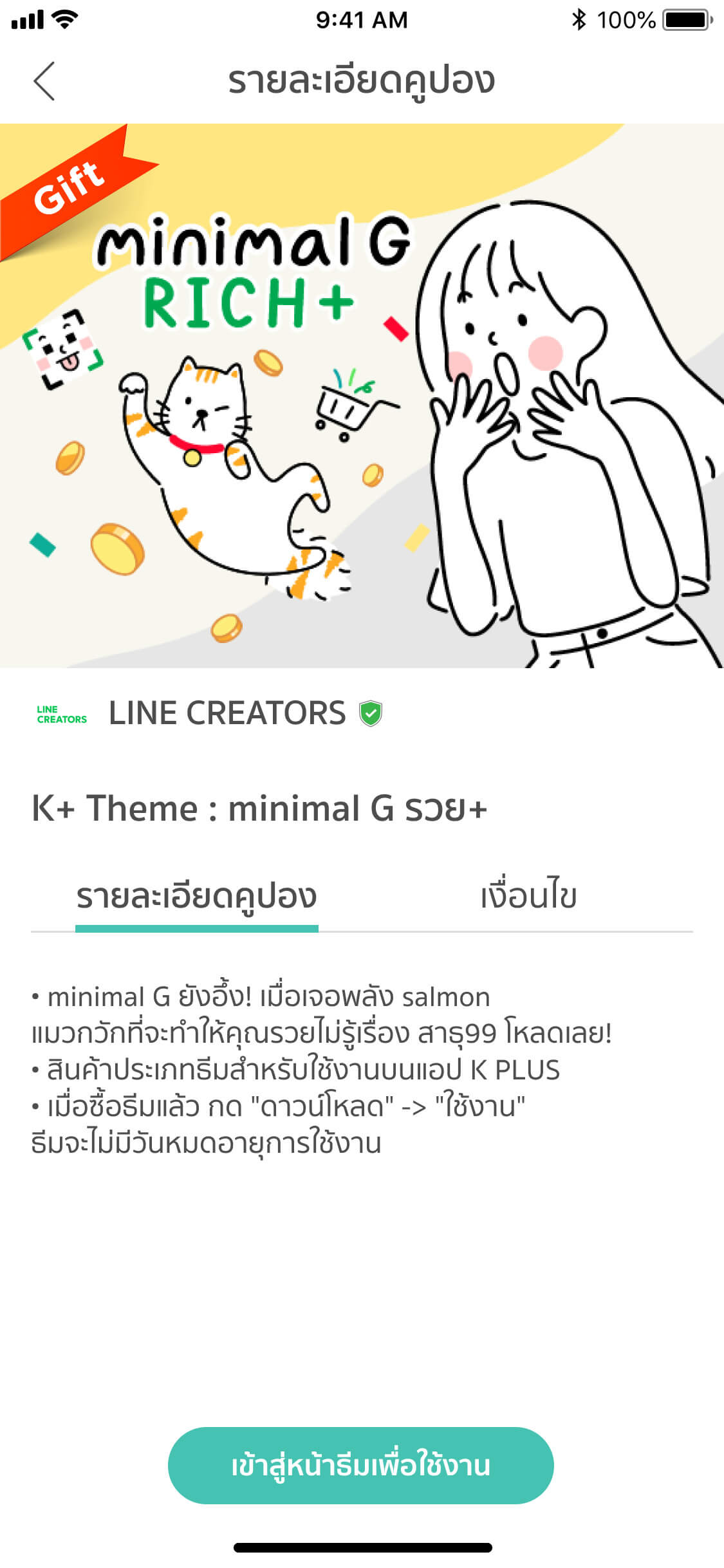Switch to the เงื่อนไข tab
Image resolution: width=724 pixels, height=1568 pixels.
click(528, 897)
